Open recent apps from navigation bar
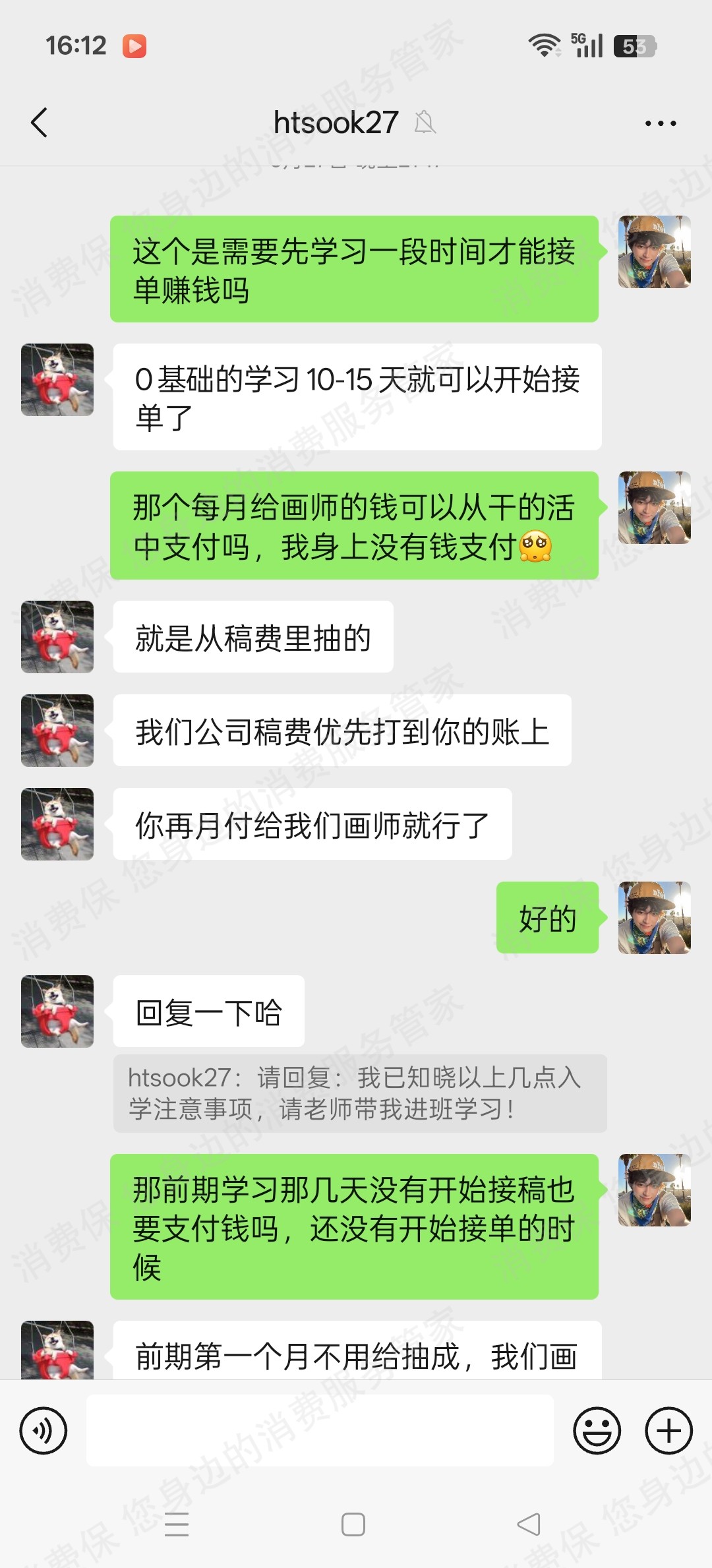The height and width of the screenshot is (1568, 712). coord(177,1524)
